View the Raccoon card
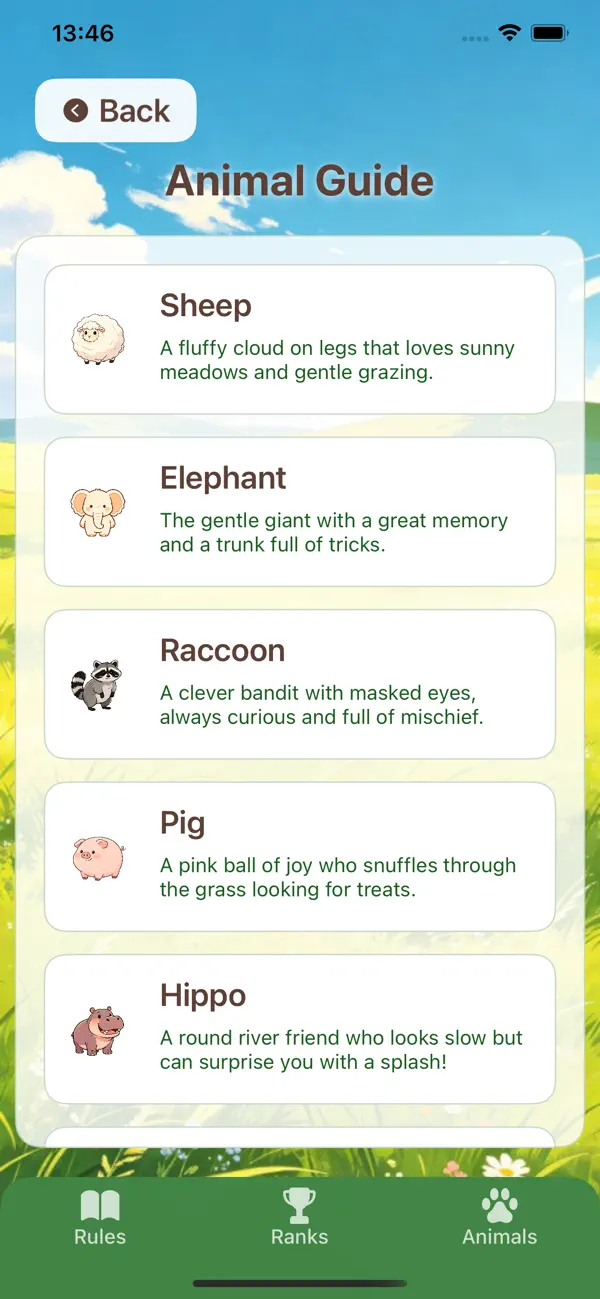This screenshot has height=1299, width=600. pyautogui.click(x=300, y=684)
